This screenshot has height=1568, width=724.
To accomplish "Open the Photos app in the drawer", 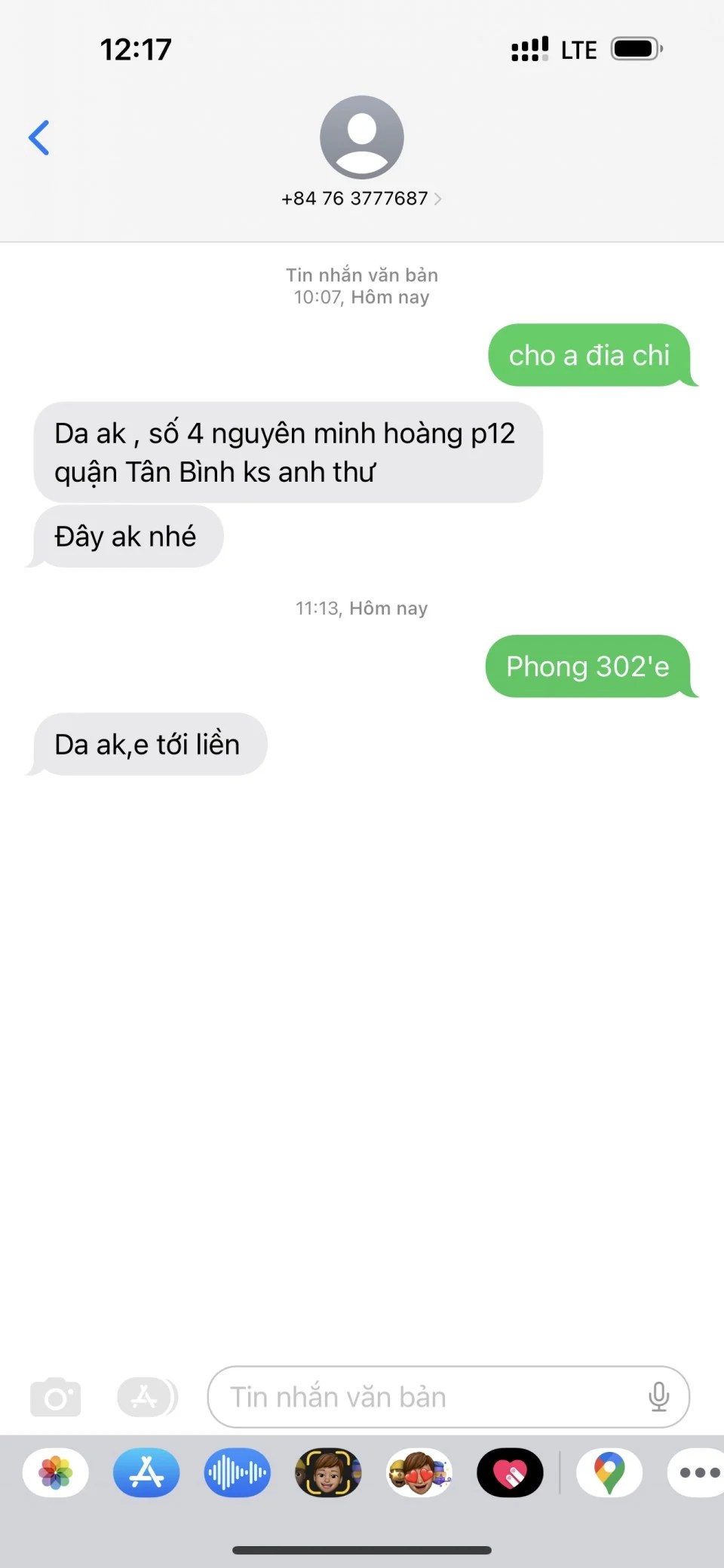I will pyautogui.click(x=56, y=1472).
